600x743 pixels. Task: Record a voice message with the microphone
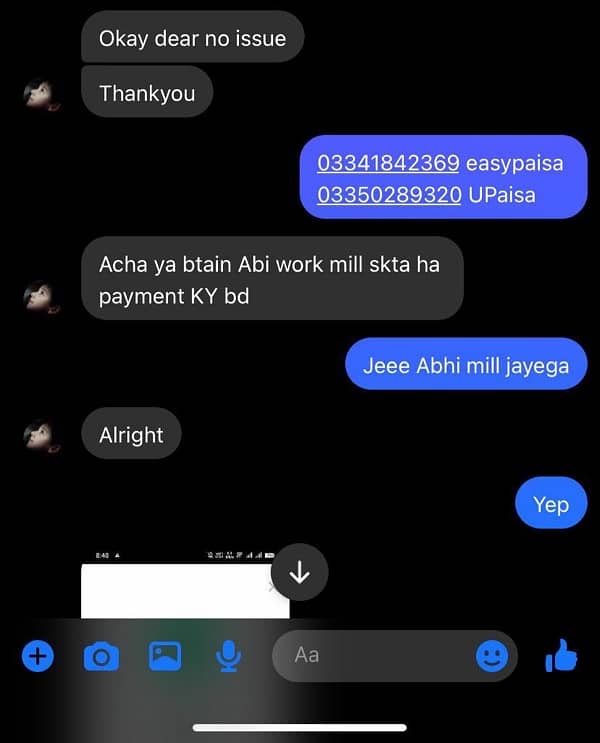(x=229, y=656)
